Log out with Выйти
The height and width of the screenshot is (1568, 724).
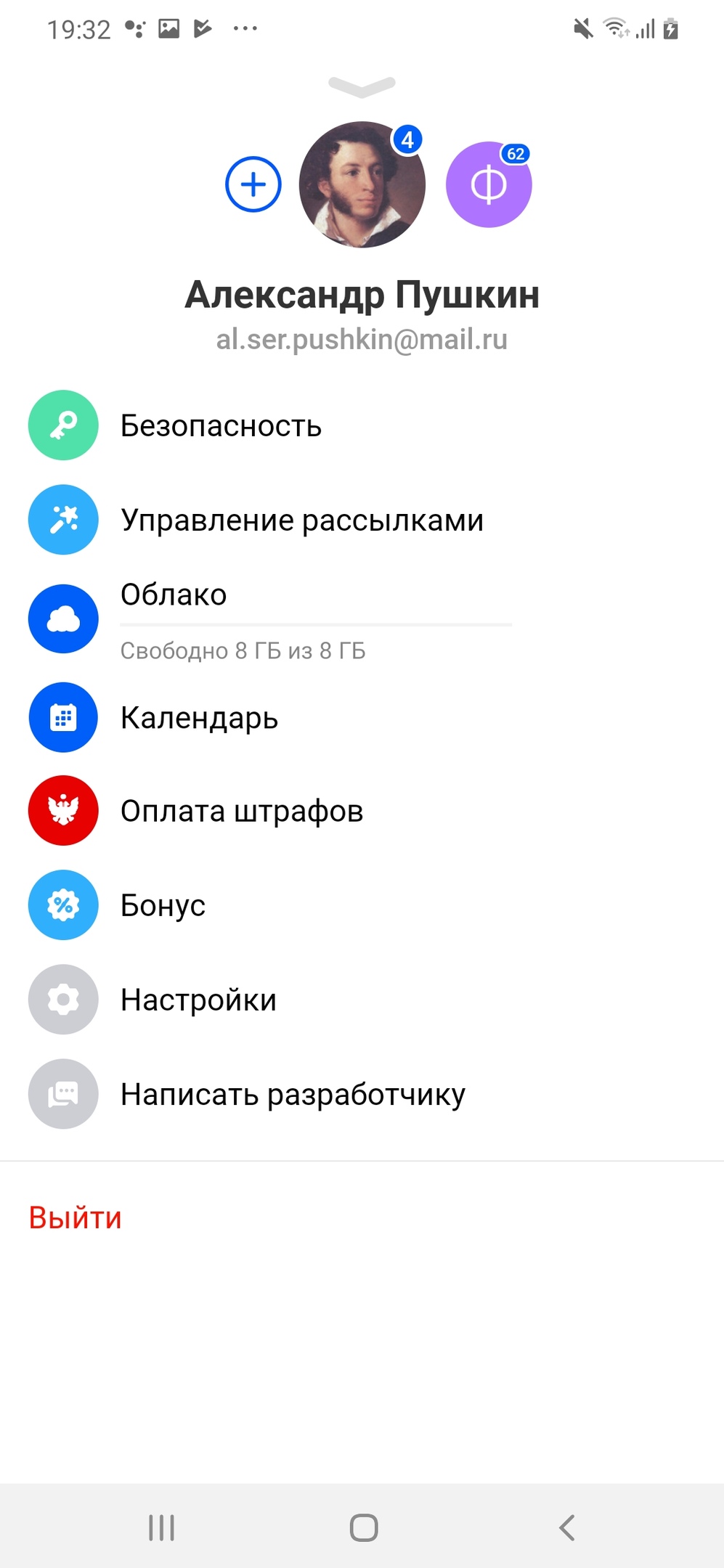[75, 1217]
